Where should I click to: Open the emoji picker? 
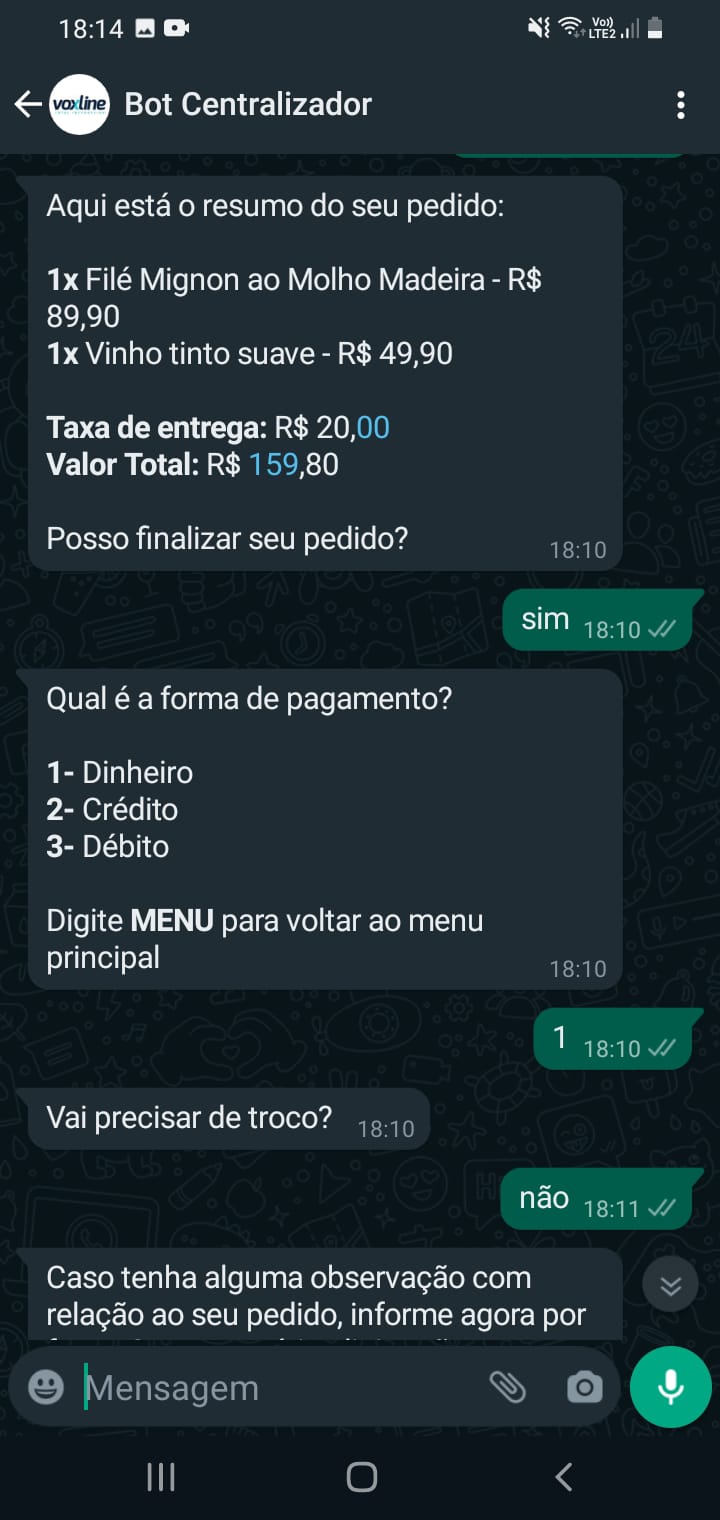[x=46, y=1387]
